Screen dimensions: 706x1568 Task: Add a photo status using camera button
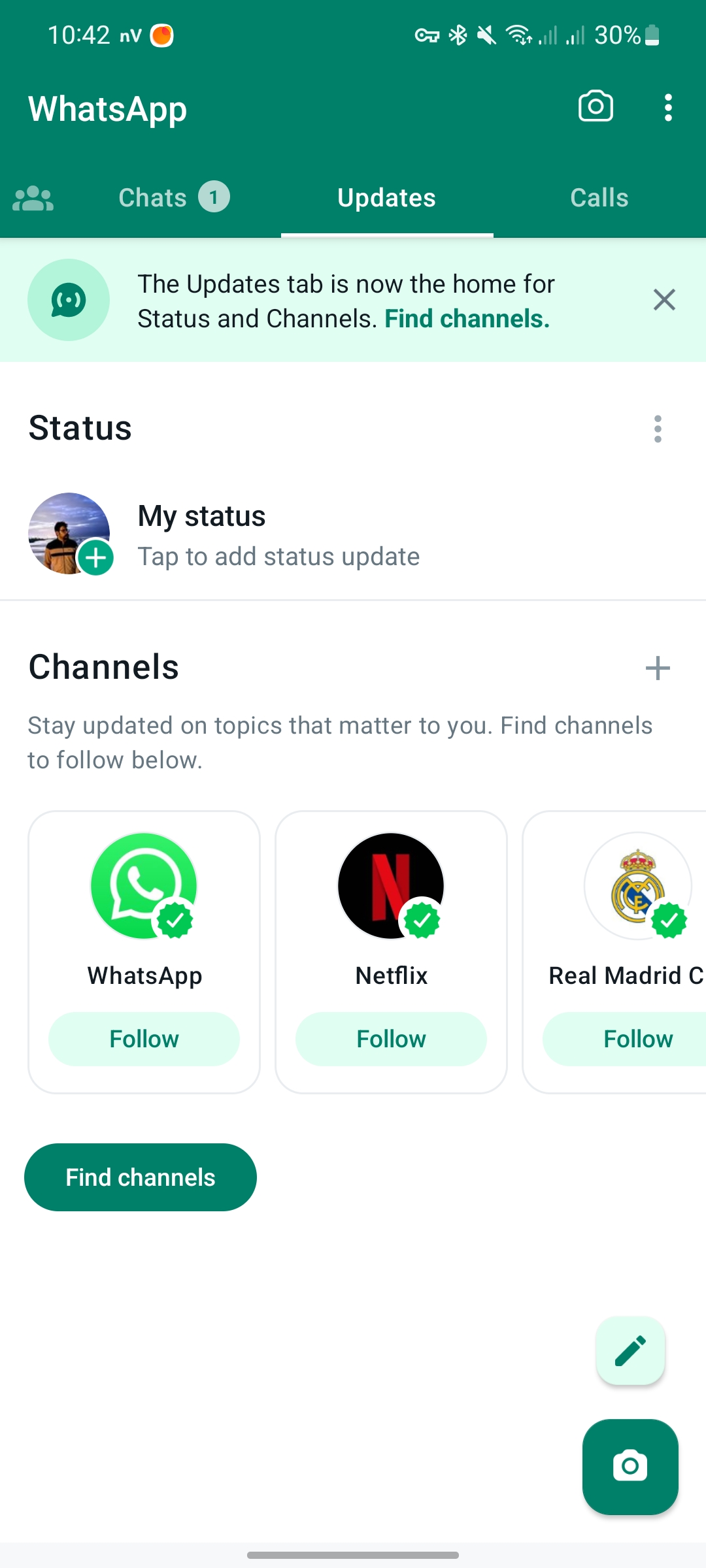point(630,1467)
